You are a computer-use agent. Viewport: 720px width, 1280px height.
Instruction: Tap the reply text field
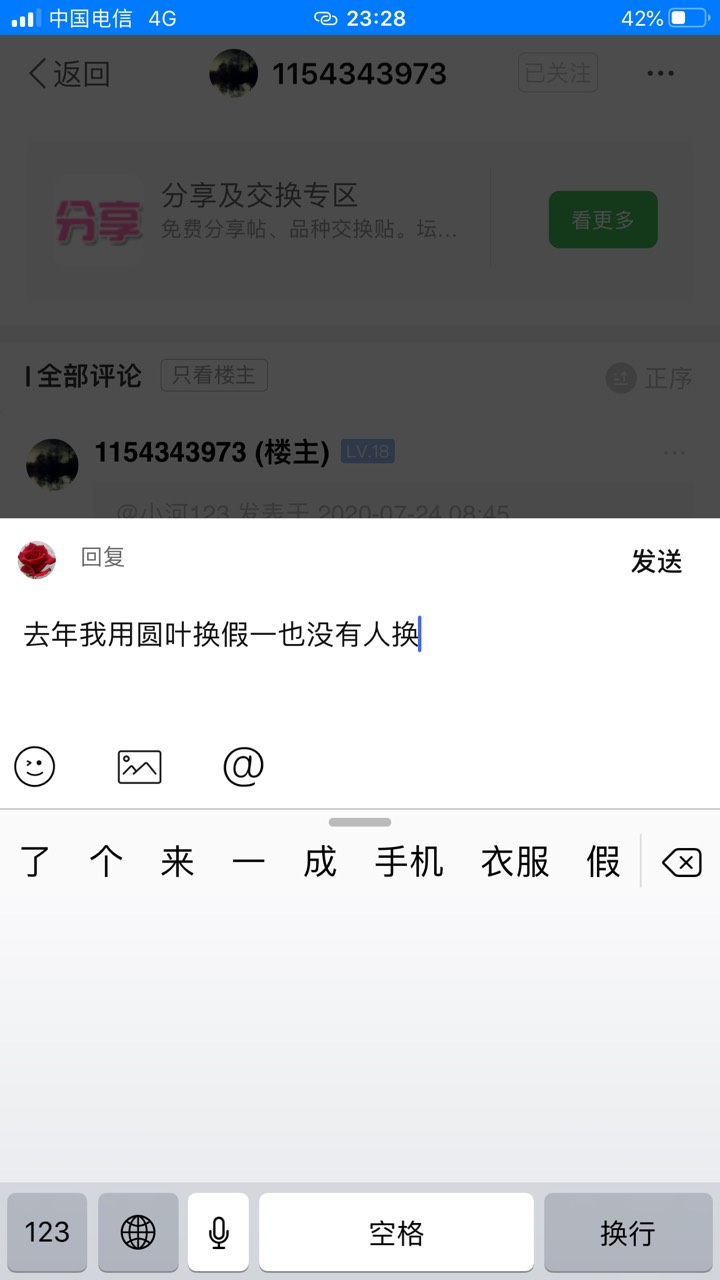coord(360,660)
